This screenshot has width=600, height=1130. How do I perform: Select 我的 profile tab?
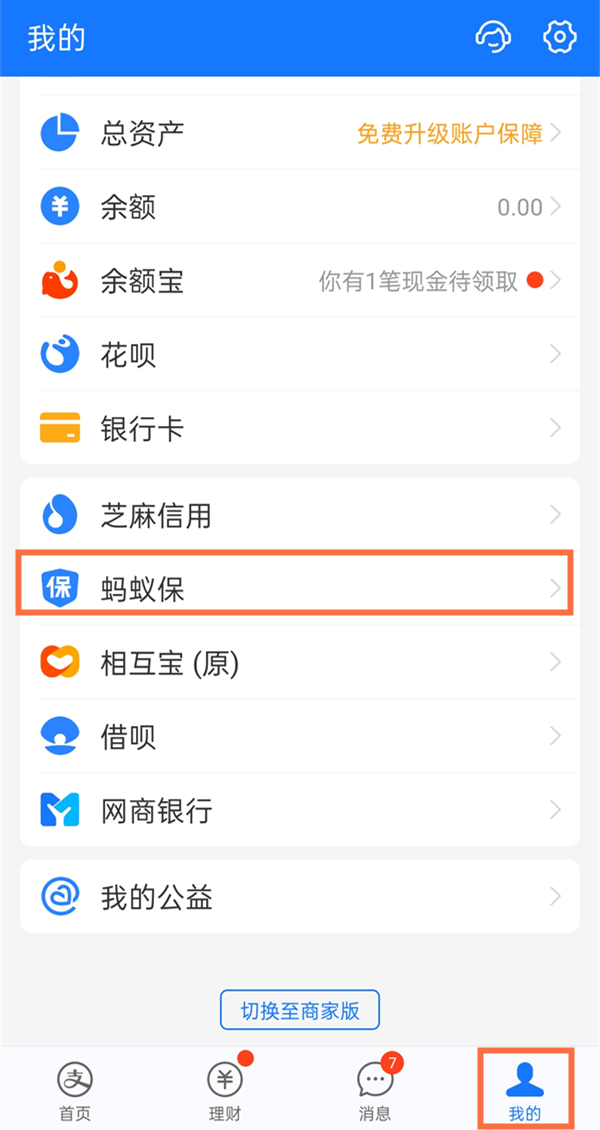pos(524,1090)
